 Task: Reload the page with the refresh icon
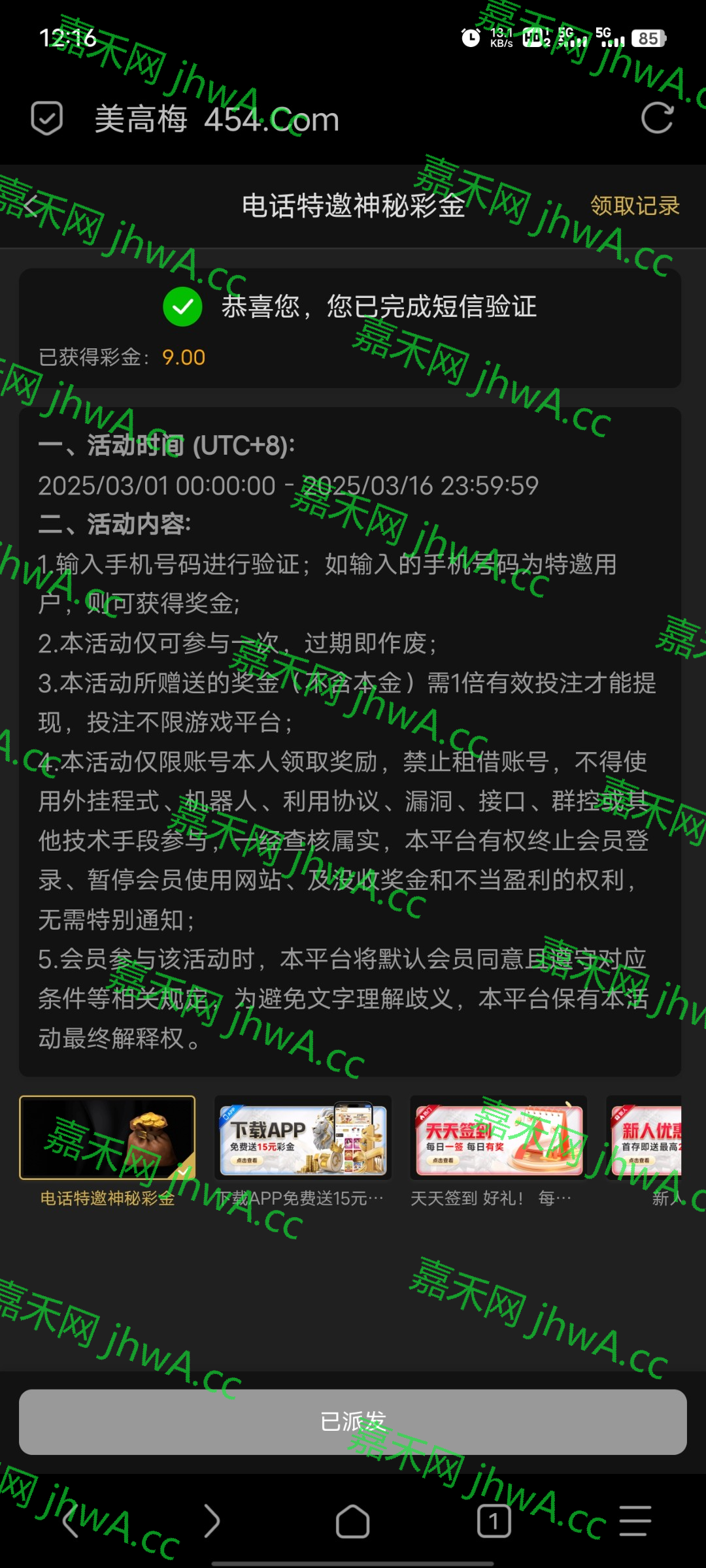click(656, 118)
